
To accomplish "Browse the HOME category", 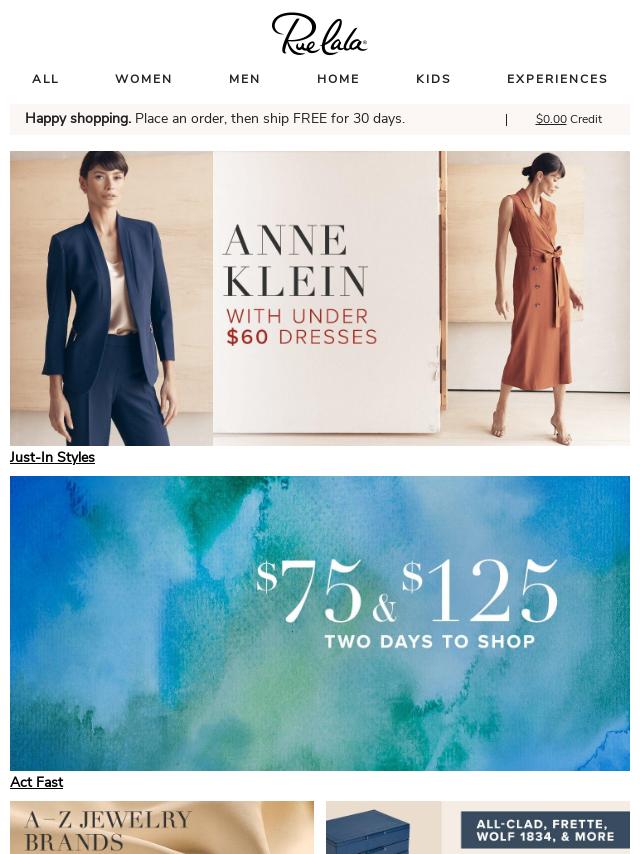I will pos(338,79).
